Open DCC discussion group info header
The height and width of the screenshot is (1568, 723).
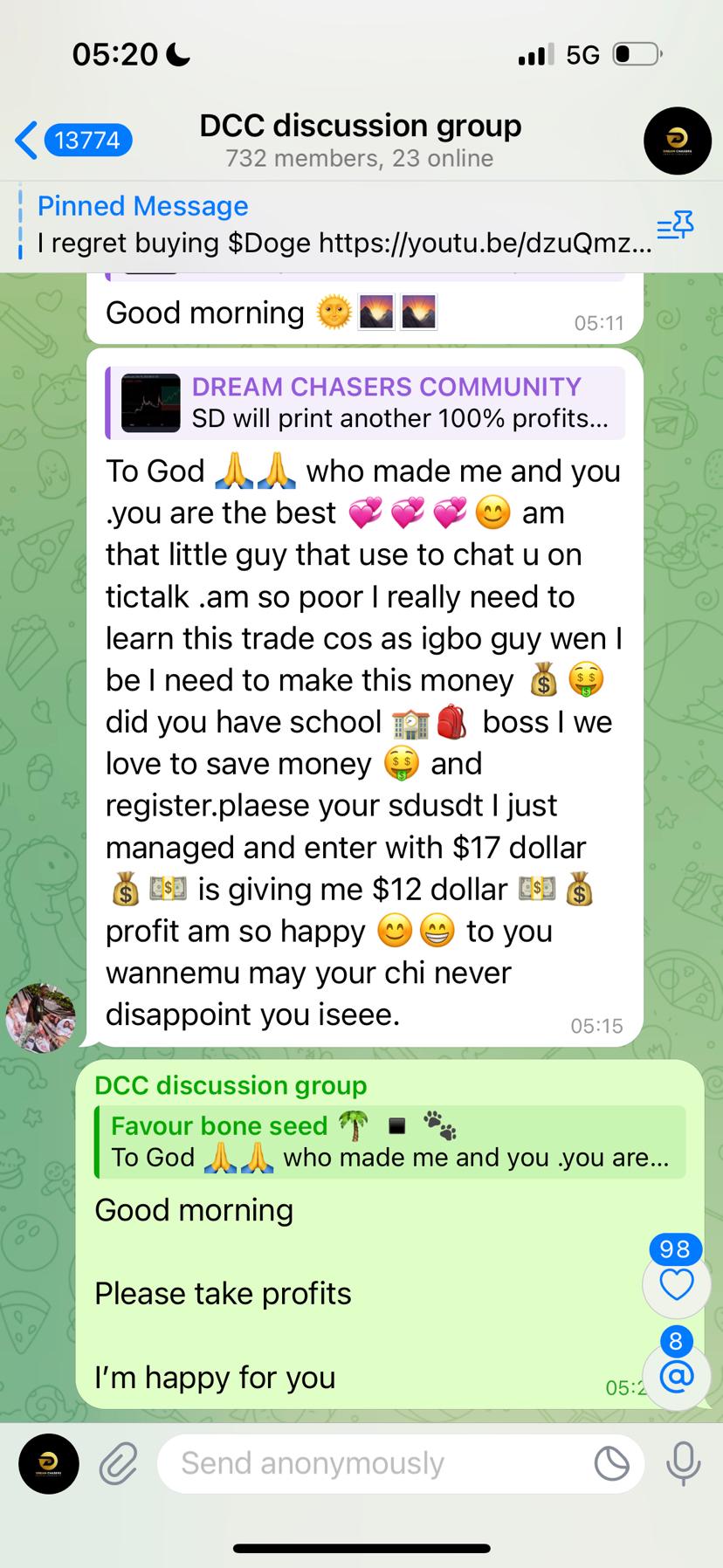(360, 140)
